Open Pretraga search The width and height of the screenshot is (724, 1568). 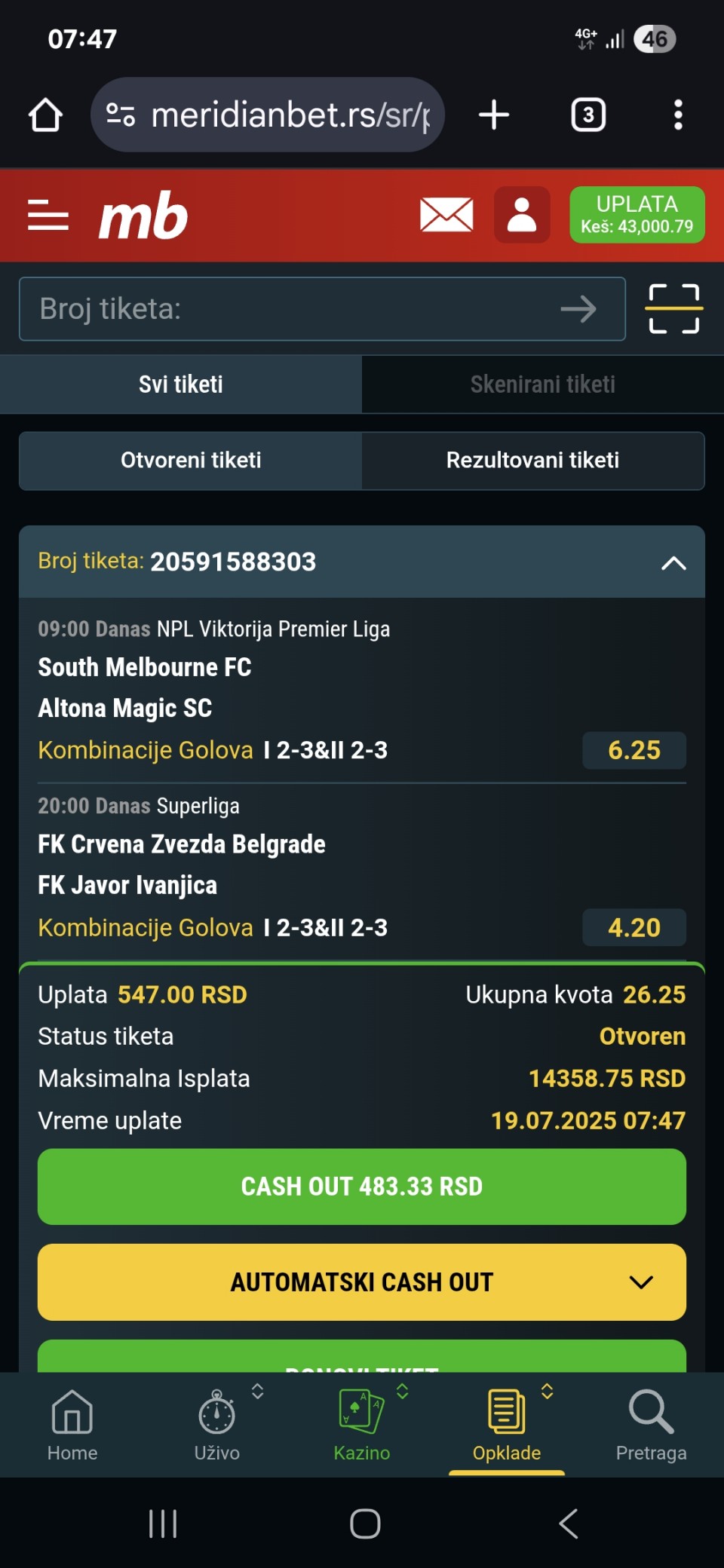[x=651, y=1423]
